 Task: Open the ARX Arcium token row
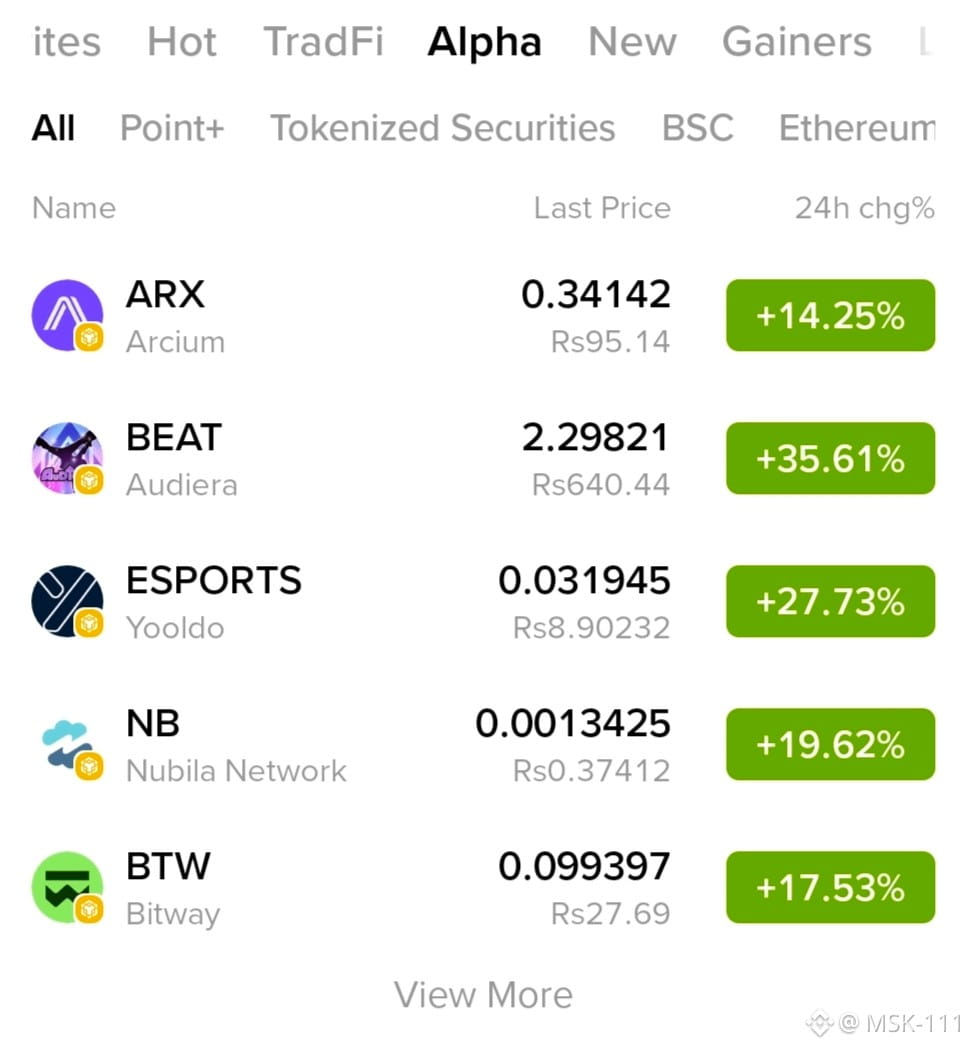tap(483, 315)
